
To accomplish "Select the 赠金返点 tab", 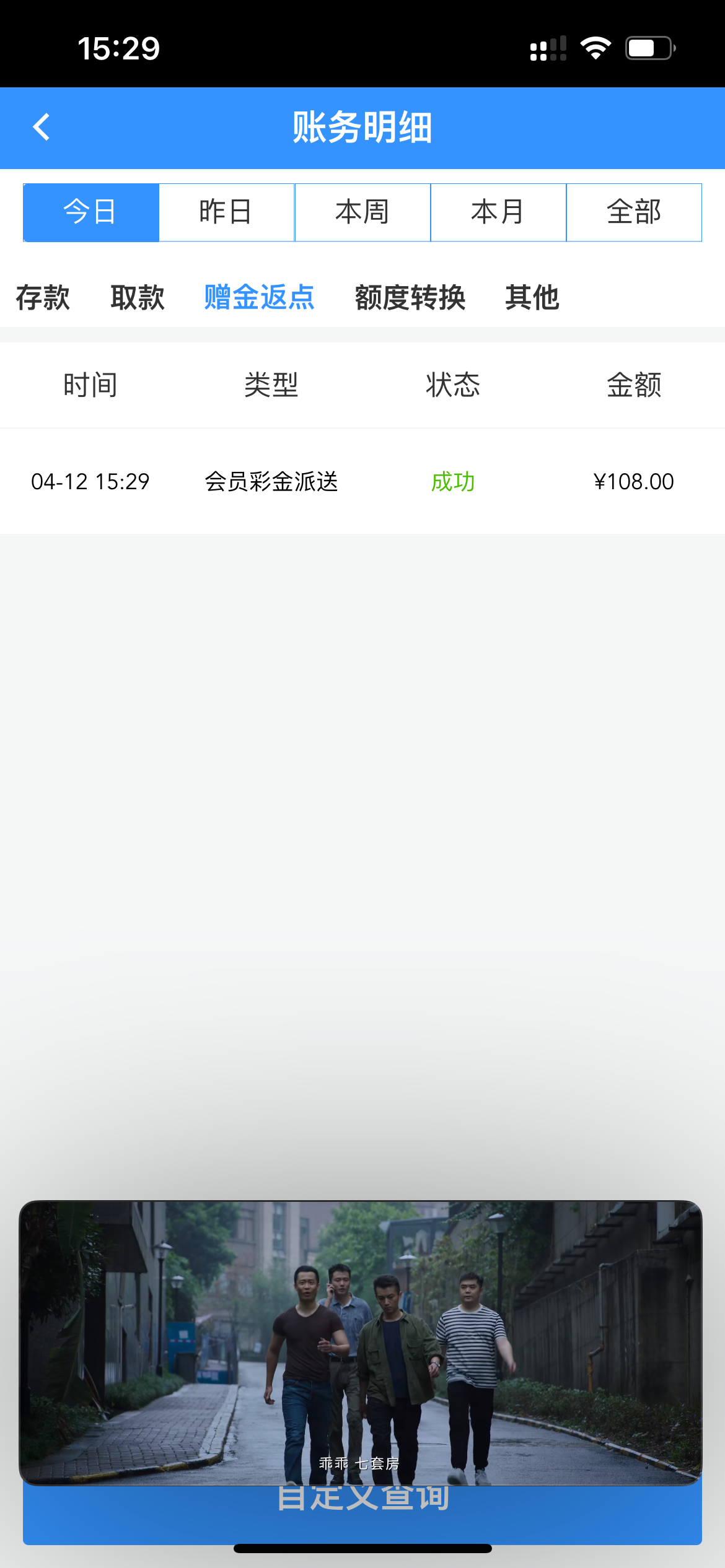I will (x=260, y=297).
